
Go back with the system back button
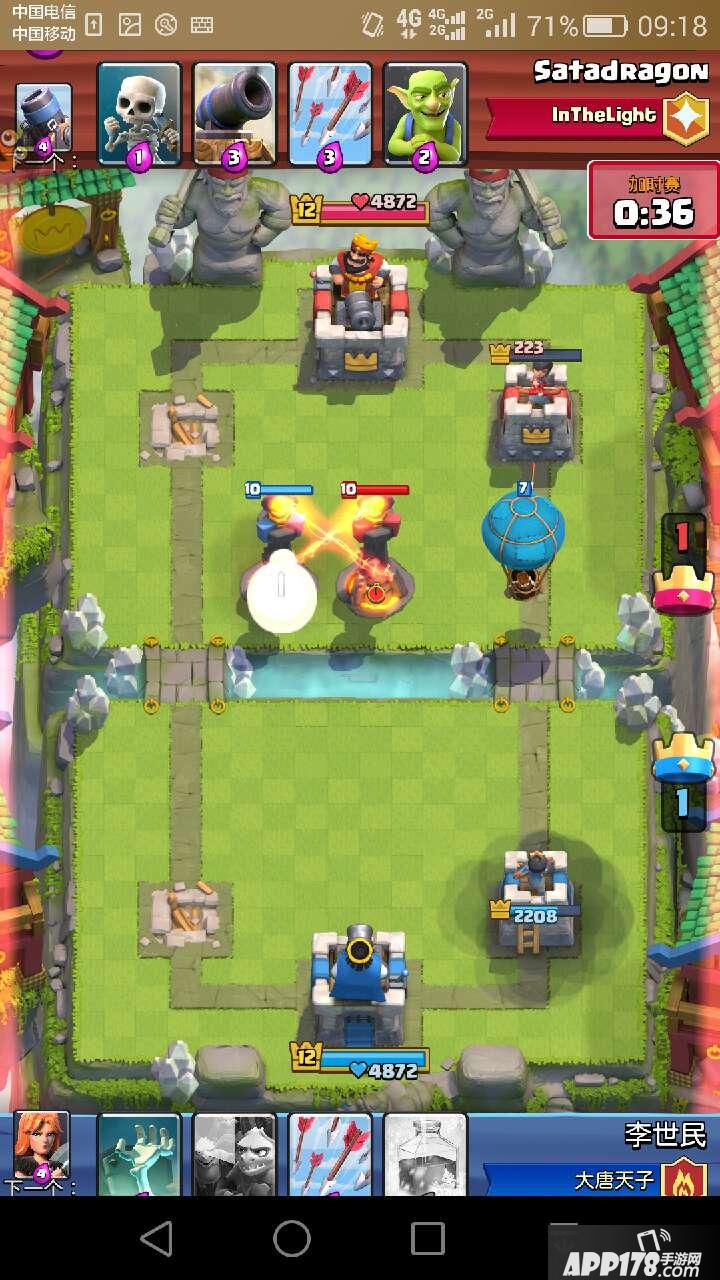pyautogui.click(x=156, y=1239)
